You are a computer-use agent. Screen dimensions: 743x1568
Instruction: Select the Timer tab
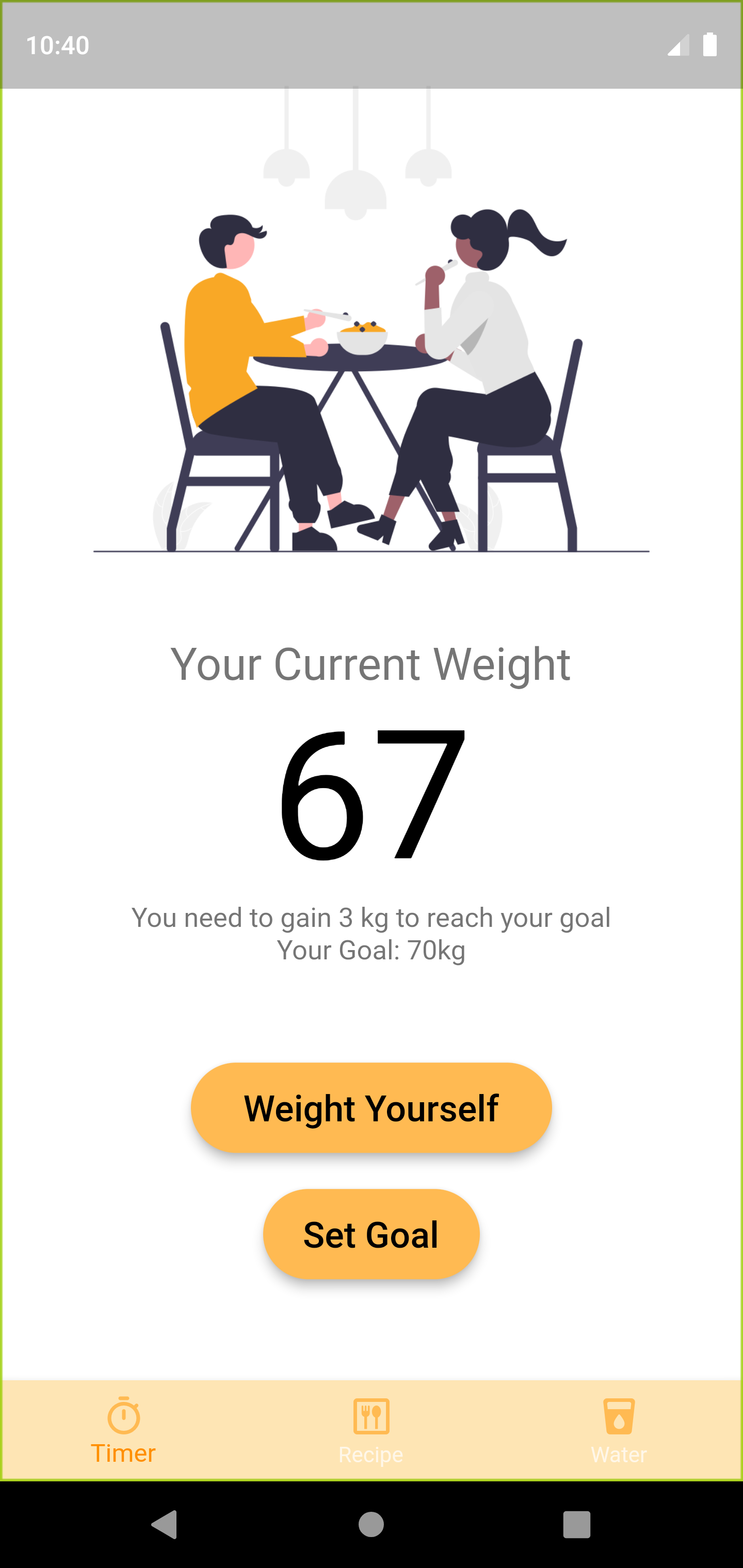pos(124,1430)
